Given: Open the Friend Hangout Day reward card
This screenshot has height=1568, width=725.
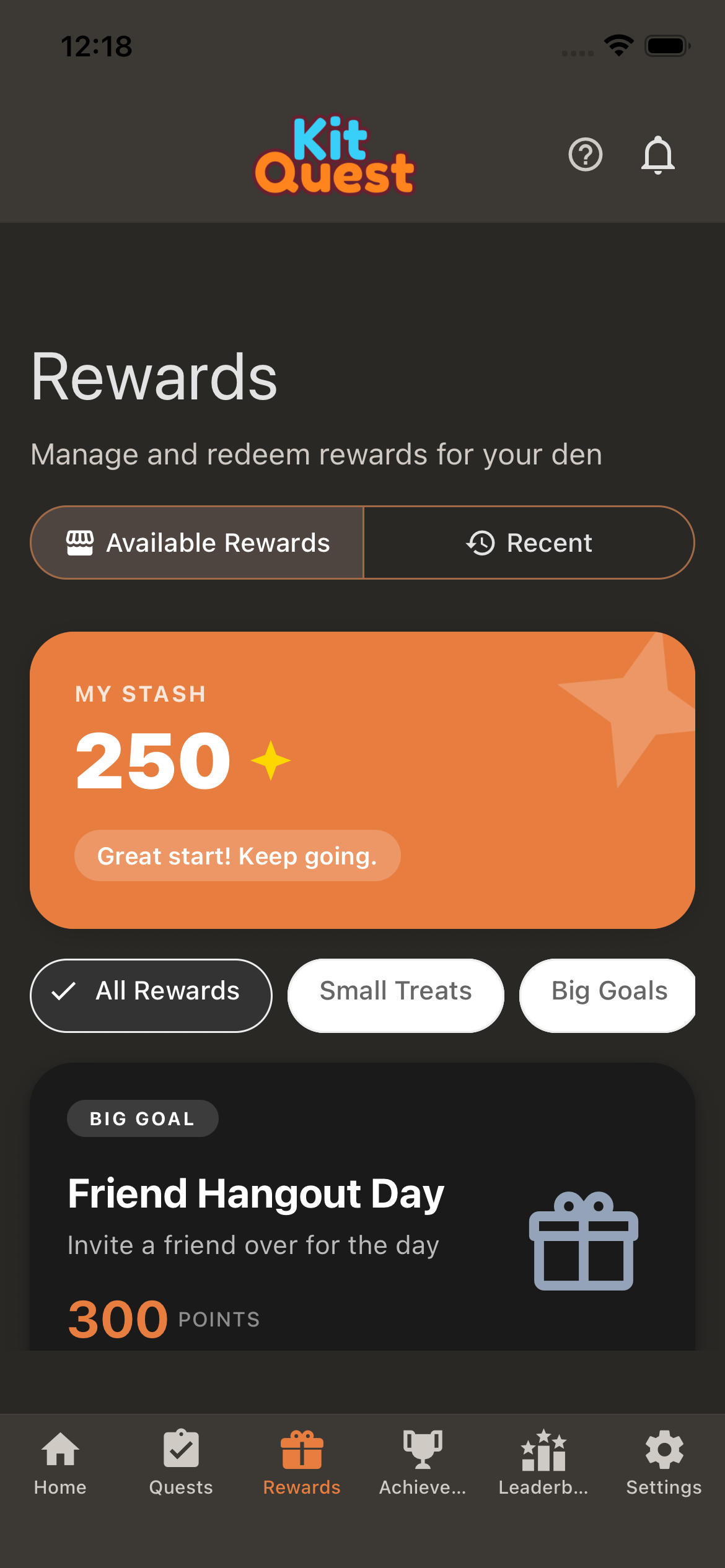Looking at the screenshot, I should pyautogui.click(x=362, y=1206).
